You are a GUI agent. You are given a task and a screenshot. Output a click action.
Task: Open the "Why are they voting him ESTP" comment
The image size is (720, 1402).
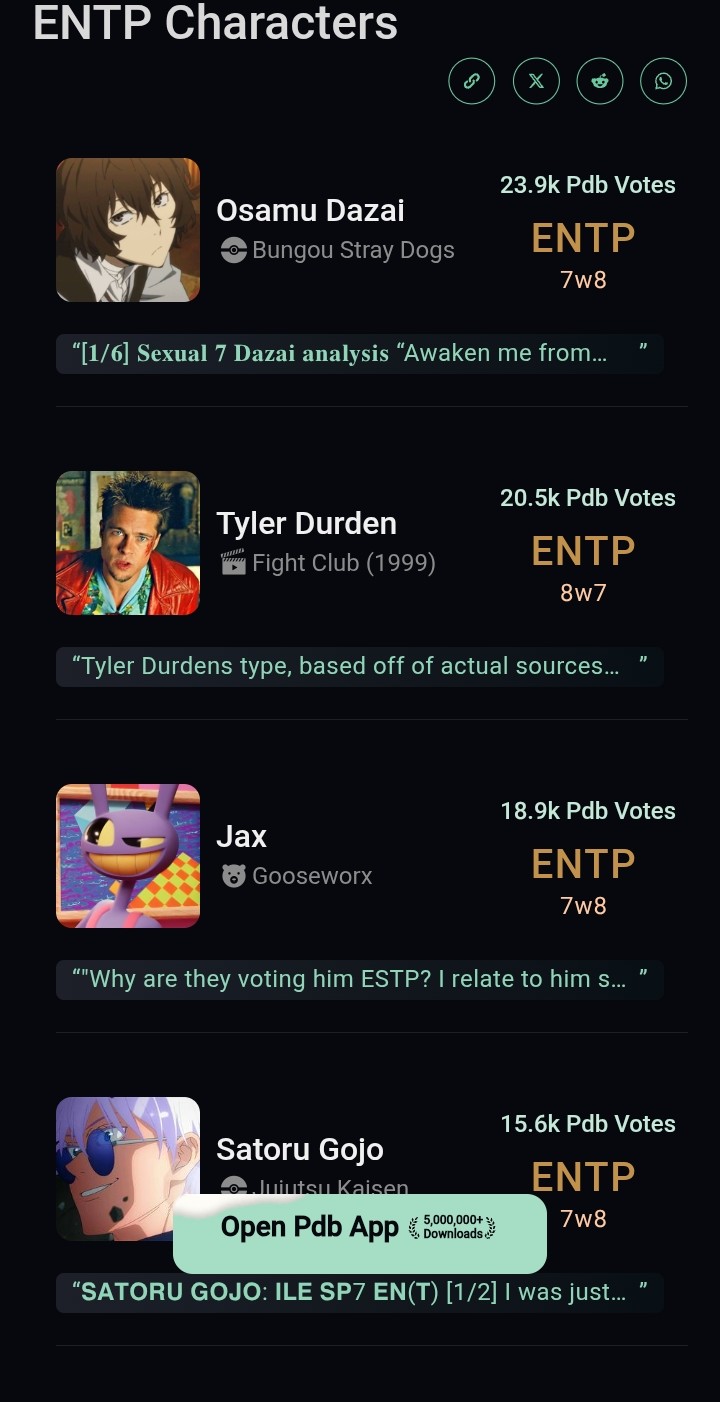359,980
